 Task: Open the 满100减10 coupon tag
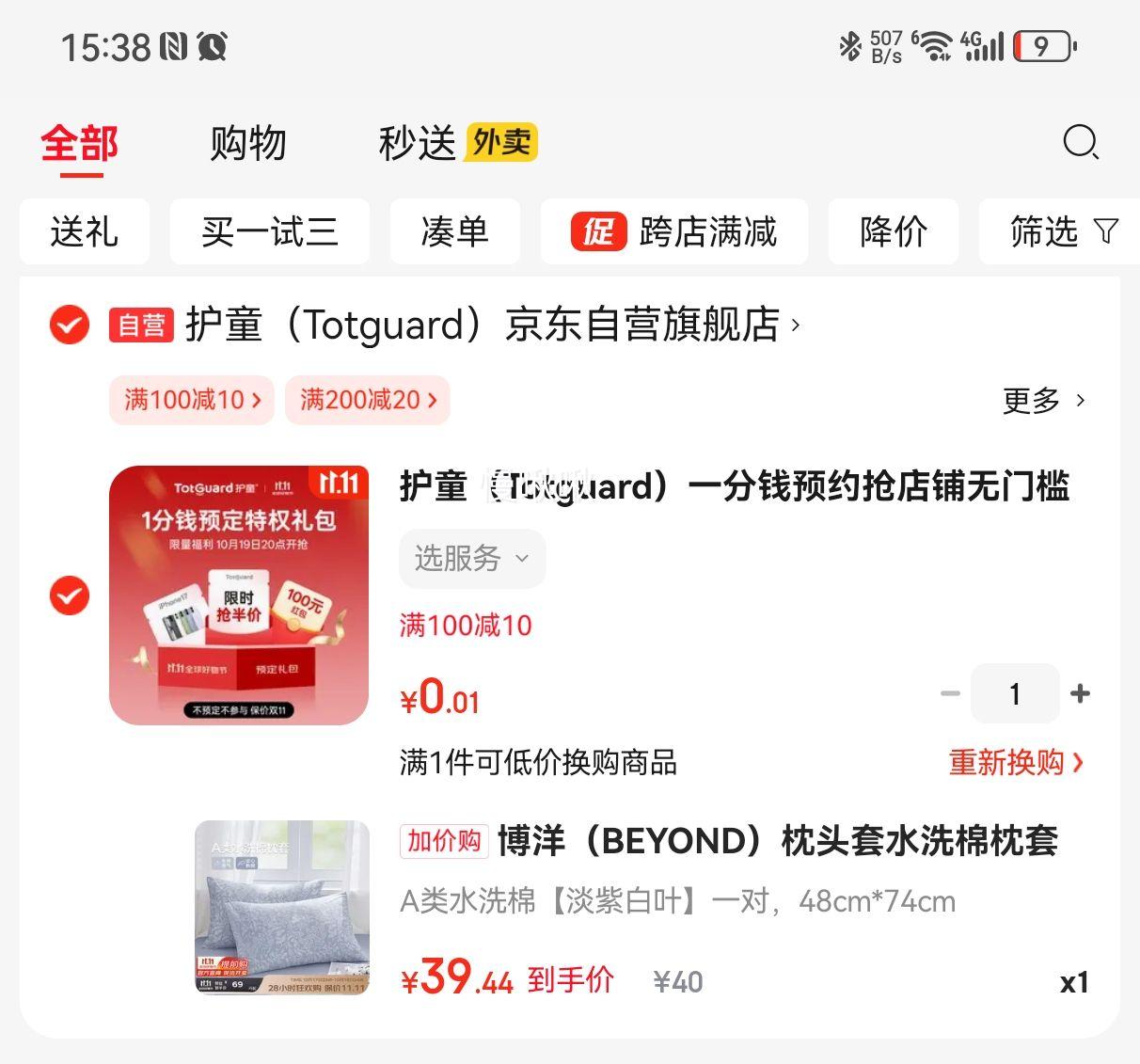pos(191,400)
